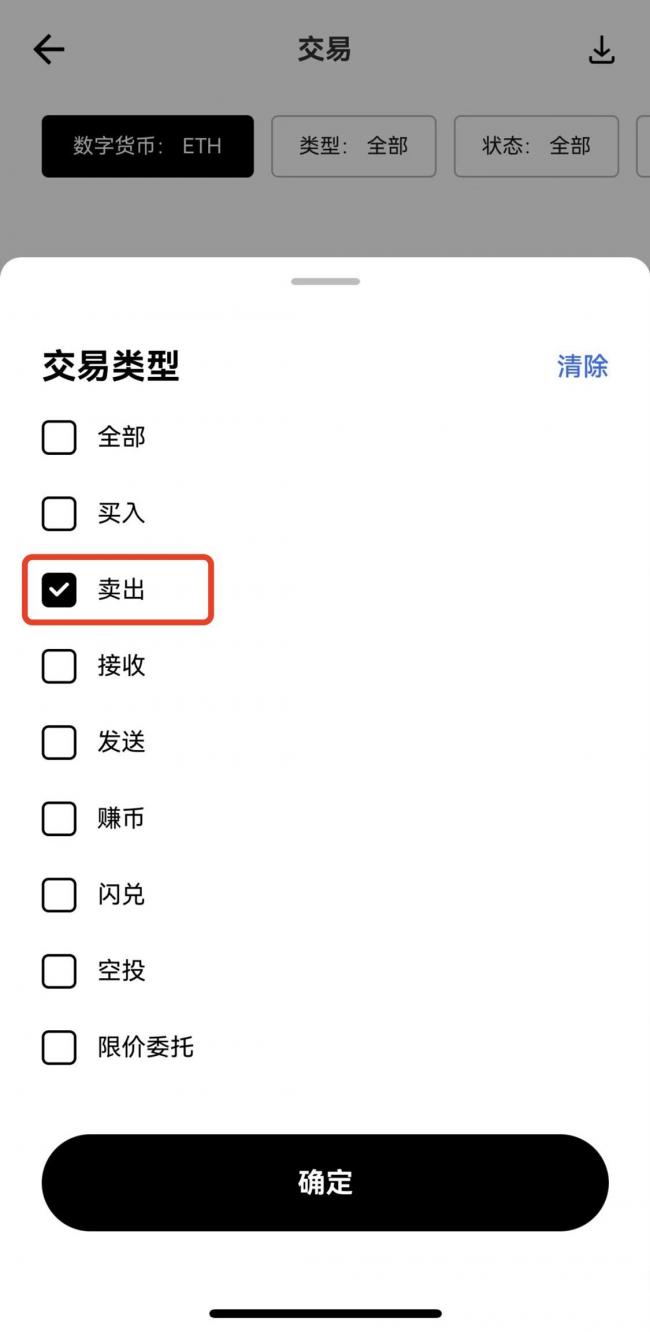Confirm with the 确定 button
The height and width of the screenshot is (1332, 650).
tap(325, 1183)
